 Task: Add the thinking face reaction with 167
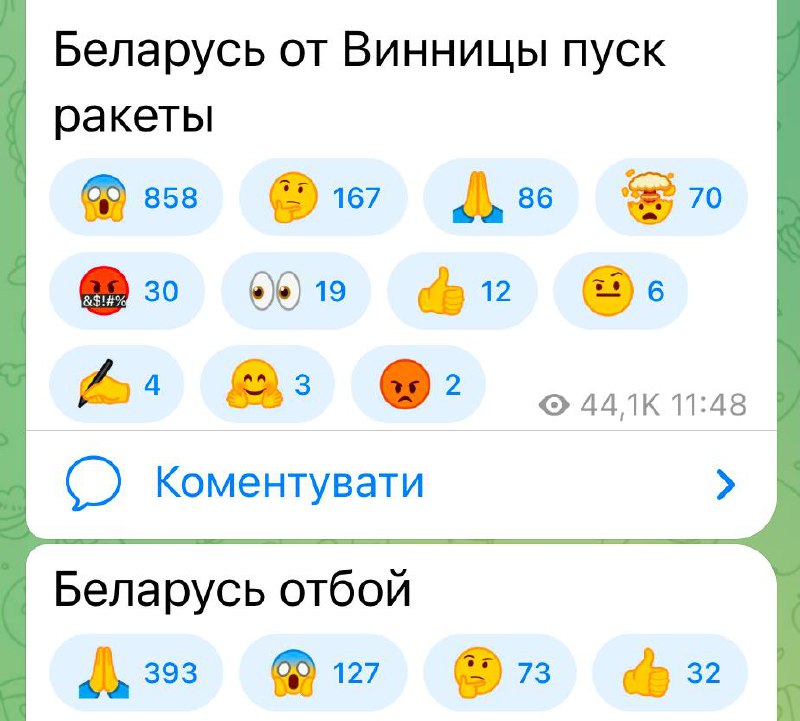[323, 198]
